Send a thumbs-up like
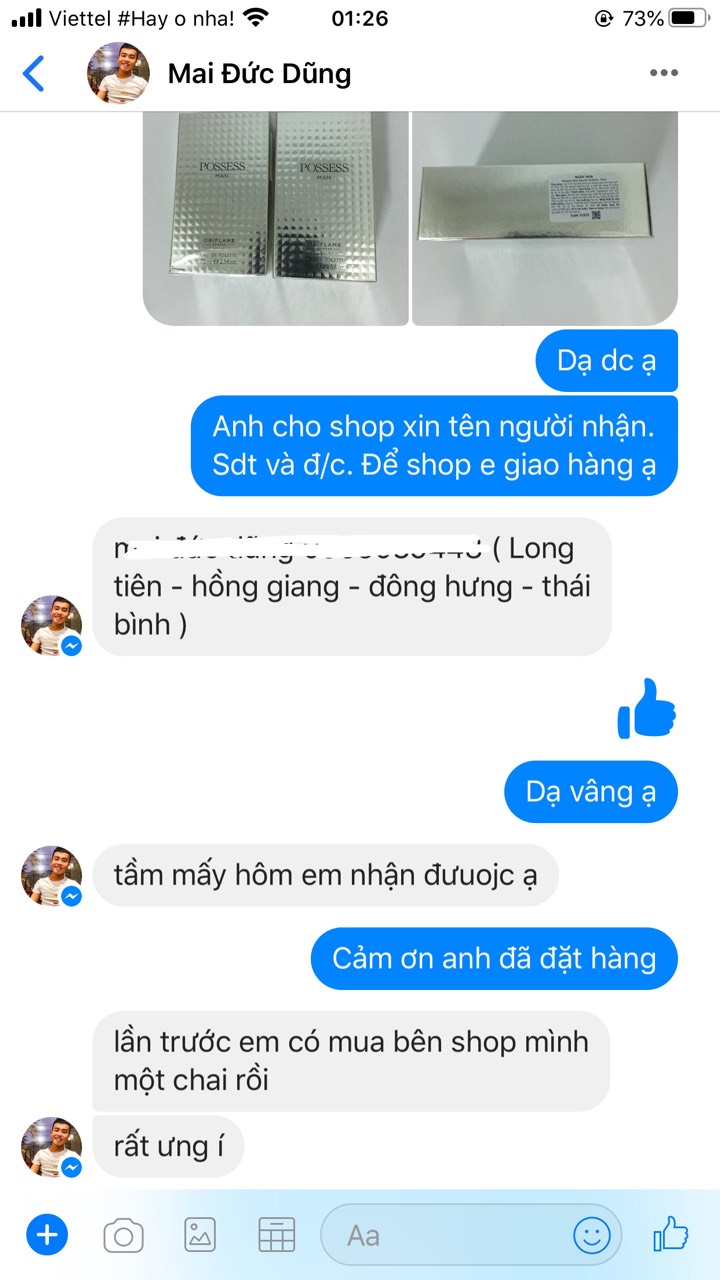Viewport: 720px width, 1280px height. pyautogui.click(x=670, y=1235)
